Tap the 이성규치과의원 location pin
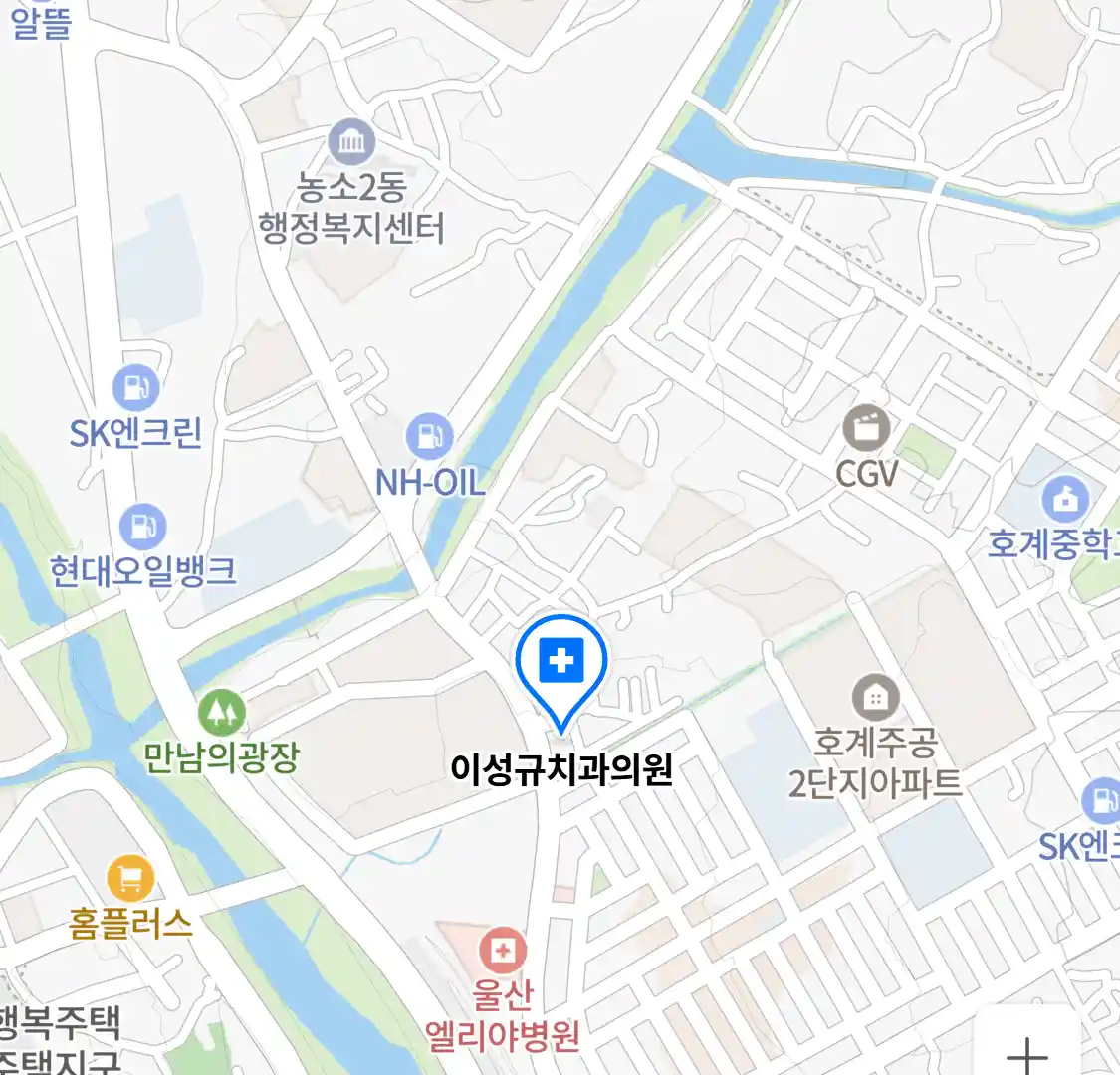Image resolution: width=1120 pixels, height=1075 pixels. (x=561, y=662)
